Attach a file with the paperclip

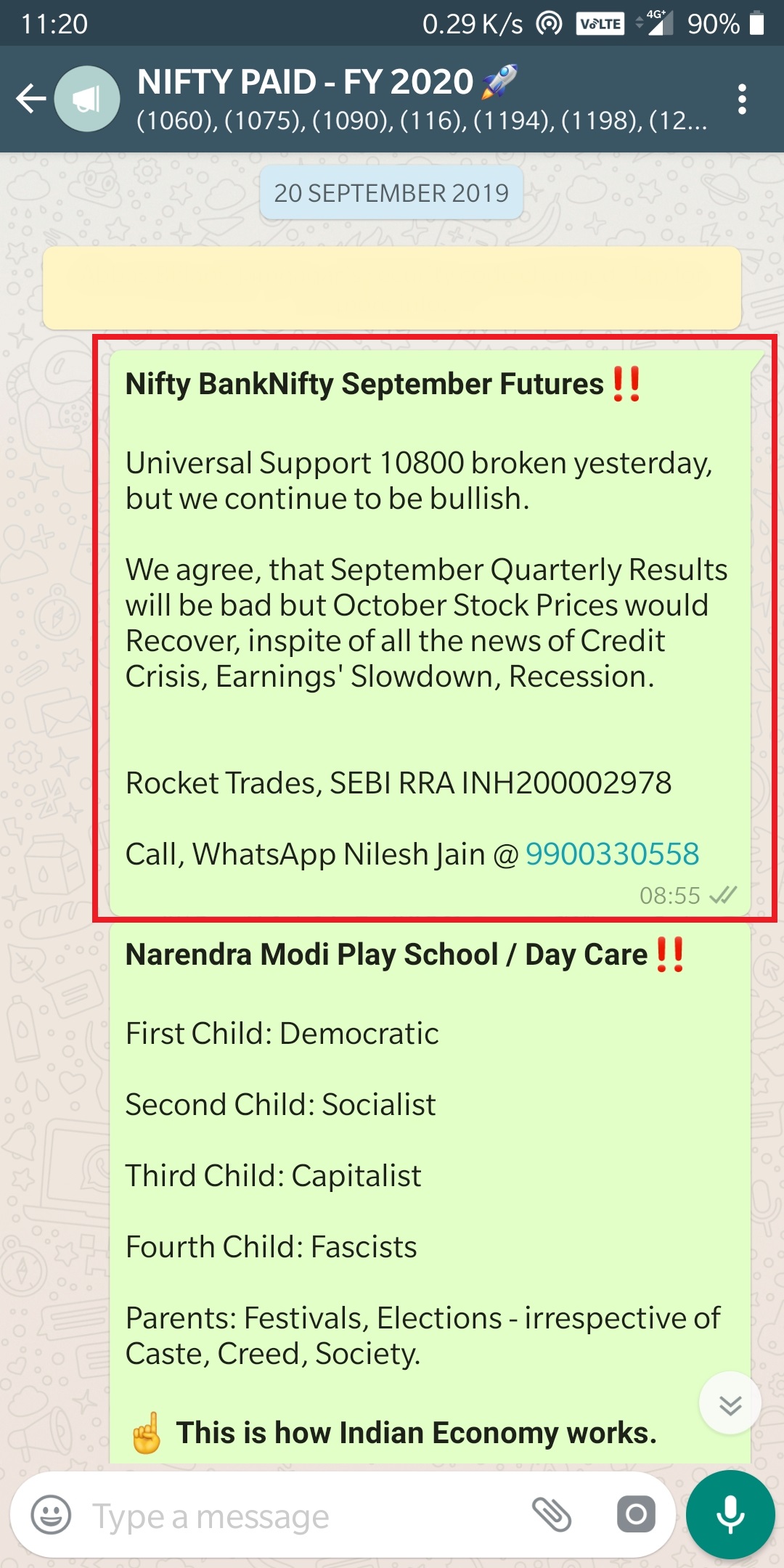point(552,1514)
